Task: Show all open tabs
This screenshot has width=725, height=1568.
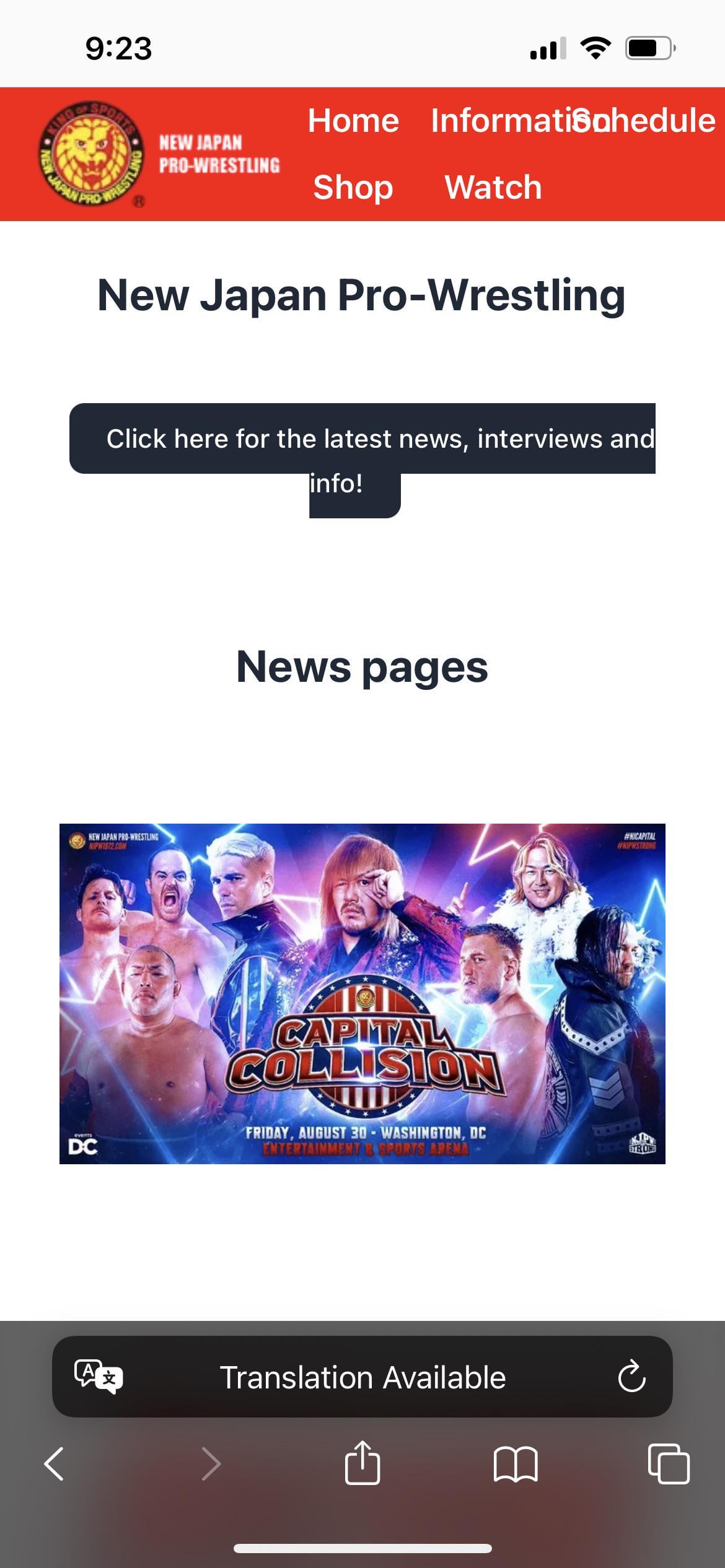Action: (668, 1464)
